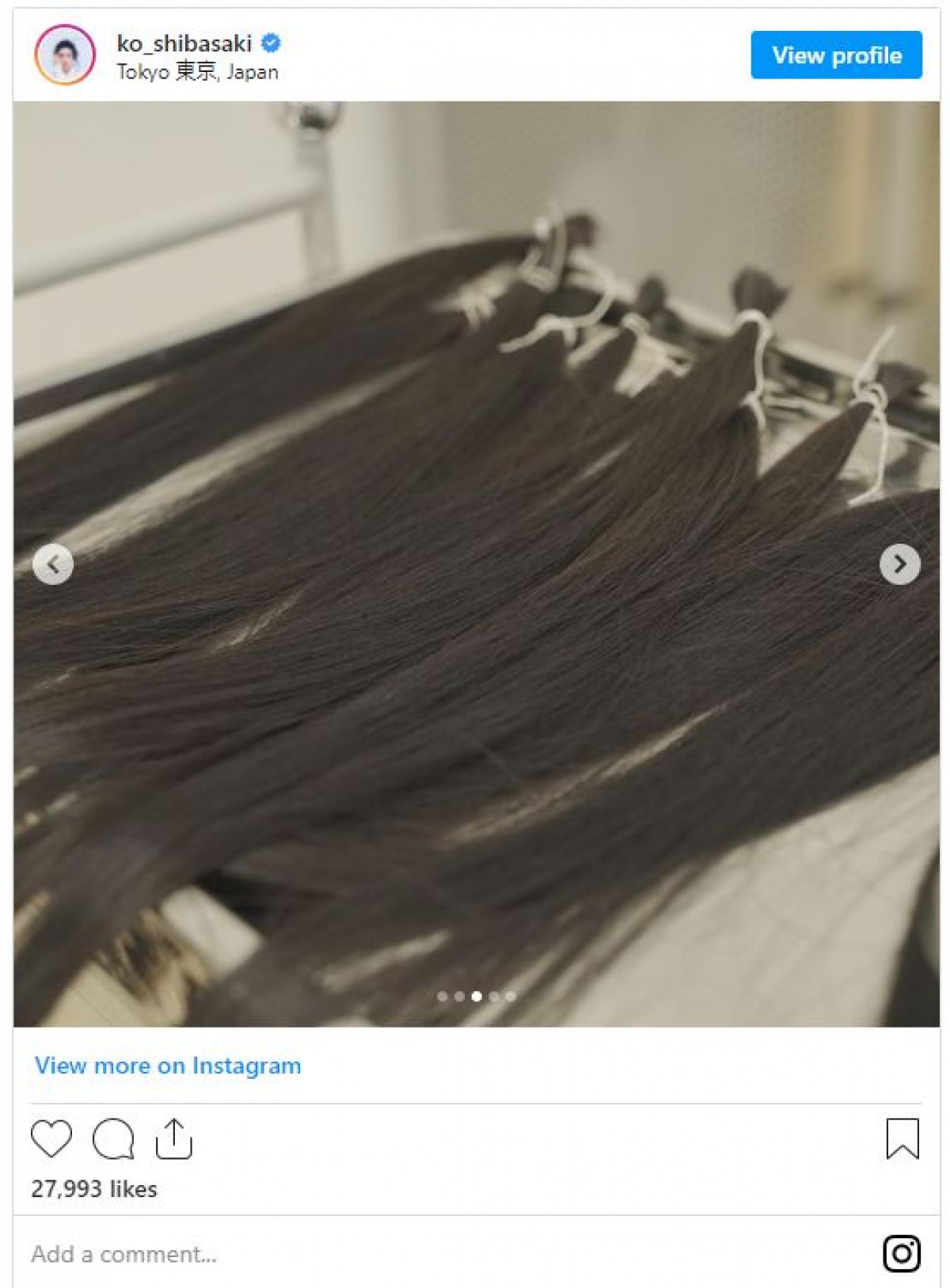This screenshot has width=950, height=1288.
Task: Go to the next photo in the carousel
Action: pos(899,564)
